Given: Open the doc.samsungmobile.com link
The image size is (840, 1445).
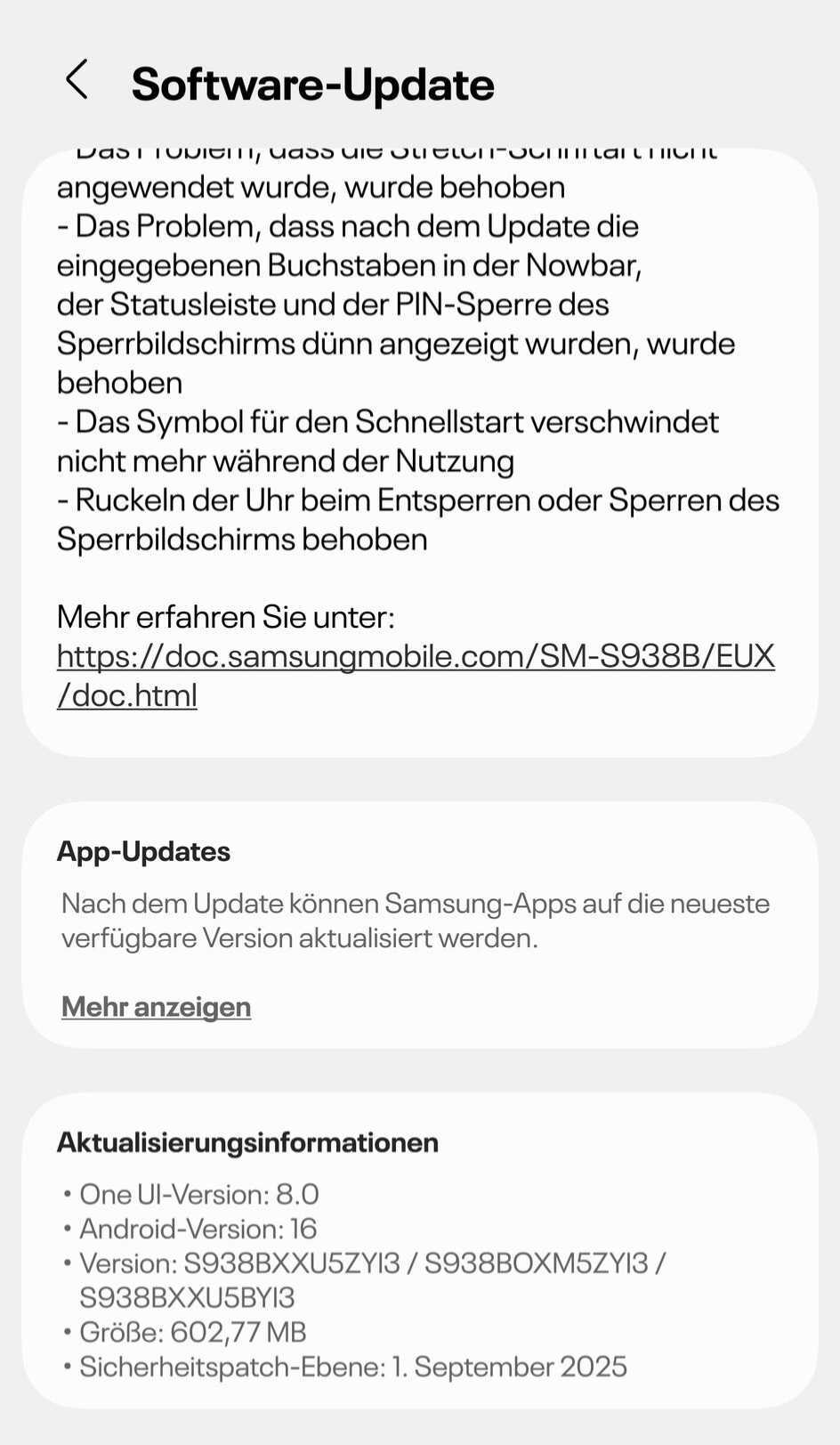Looking at the screenshot, I should click(416, 674).
